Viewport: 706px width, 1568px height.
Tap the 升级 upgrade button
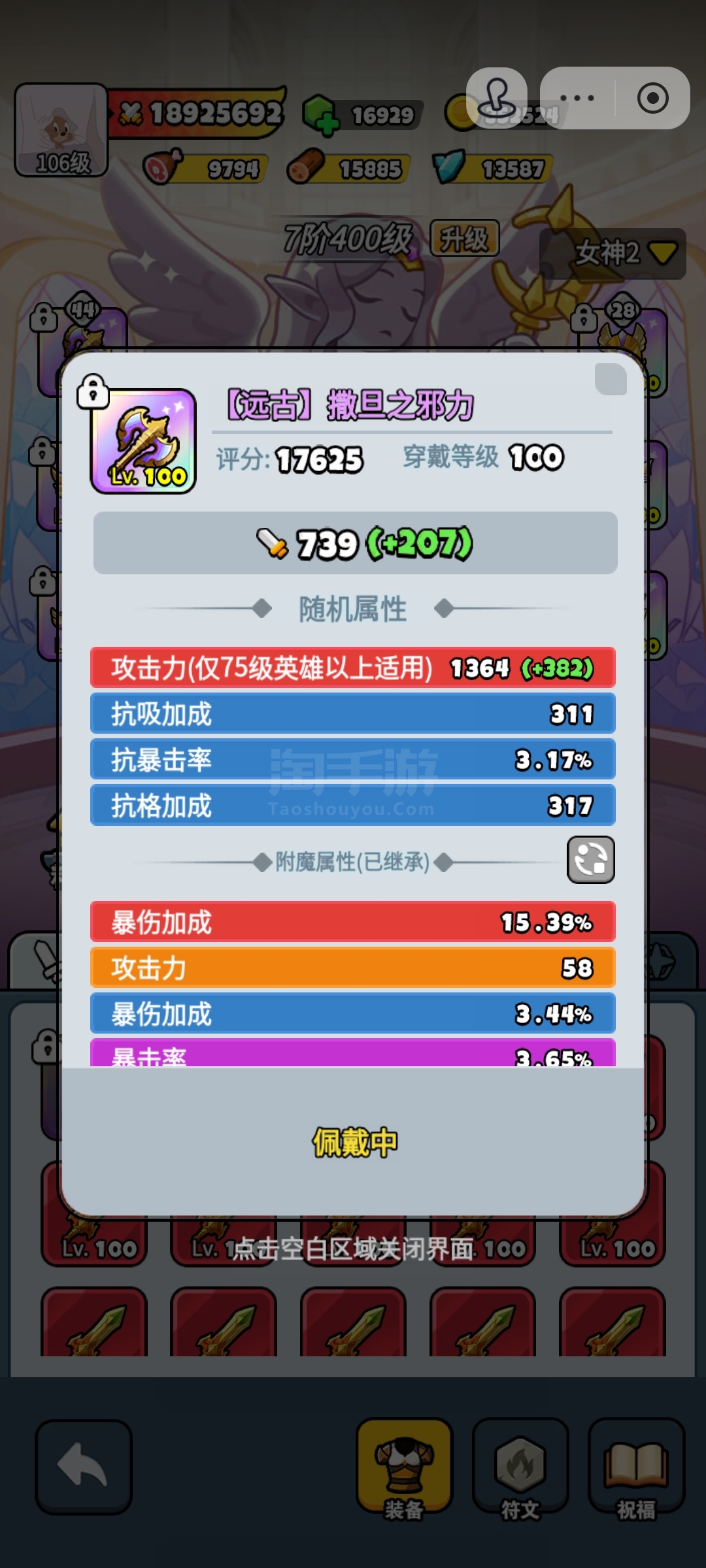pos(464,238)
